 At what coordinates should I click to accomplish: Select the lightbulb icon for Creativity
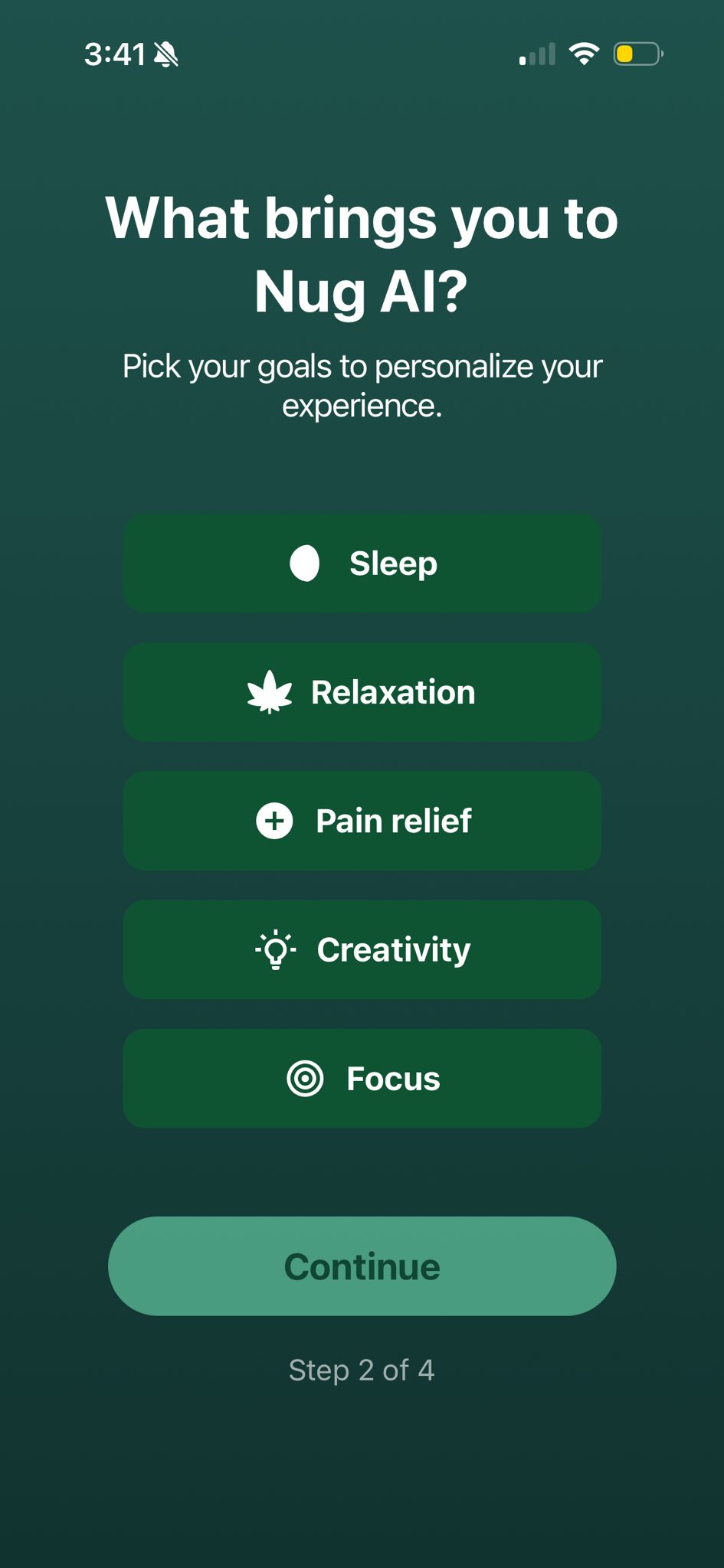click(x=274, y=949)
